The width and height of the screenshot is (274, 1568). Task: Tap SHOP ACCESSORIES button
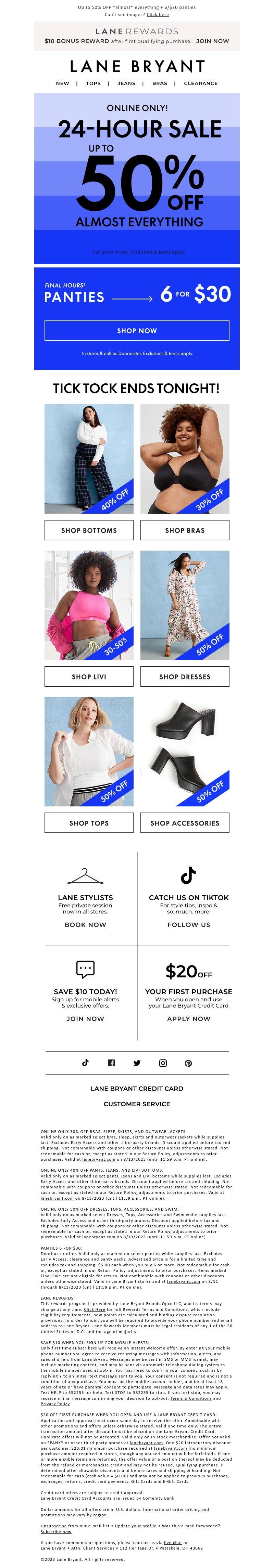click(x=184, y=823)
